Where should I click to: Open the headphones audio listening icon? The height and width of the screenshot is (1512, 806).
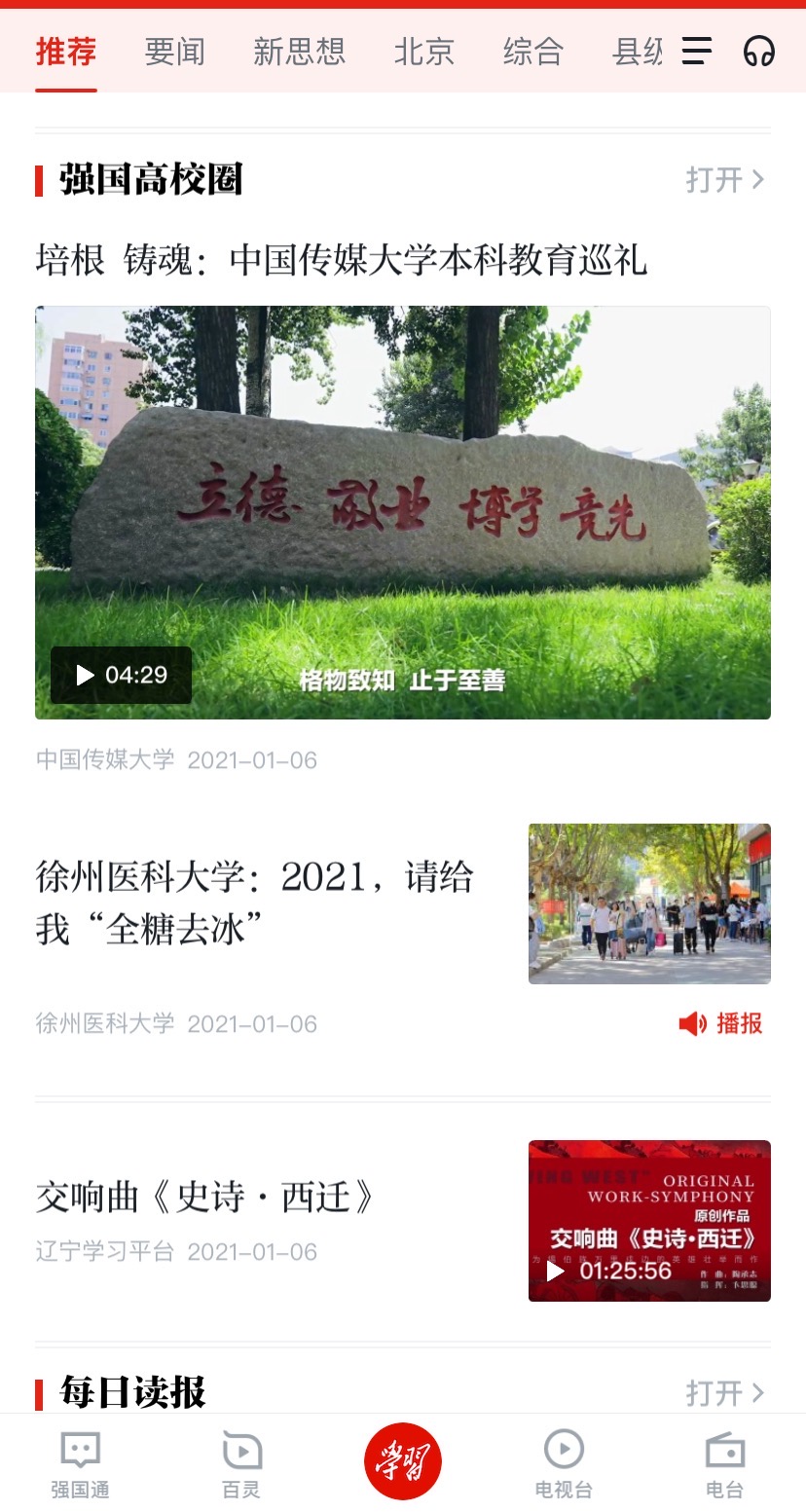(758, 51)
